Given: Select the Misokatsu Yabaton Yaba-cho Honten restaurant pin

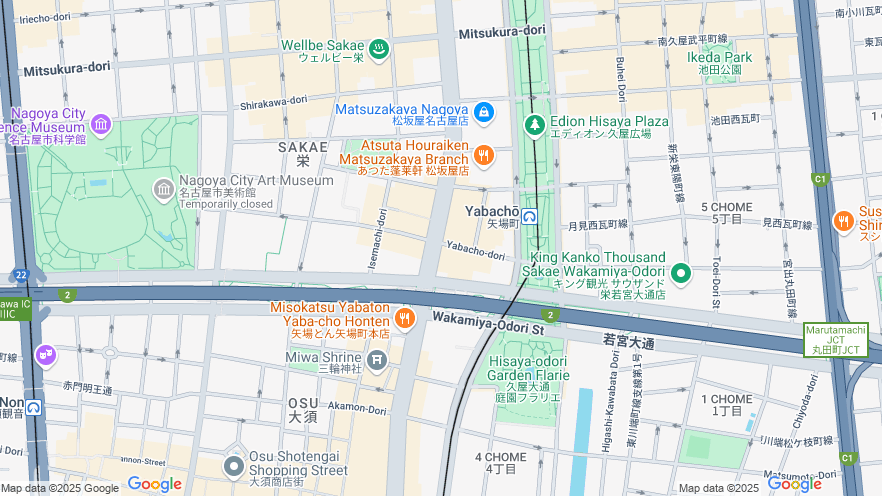Looking at the screenshot, I should coord(405,319).
